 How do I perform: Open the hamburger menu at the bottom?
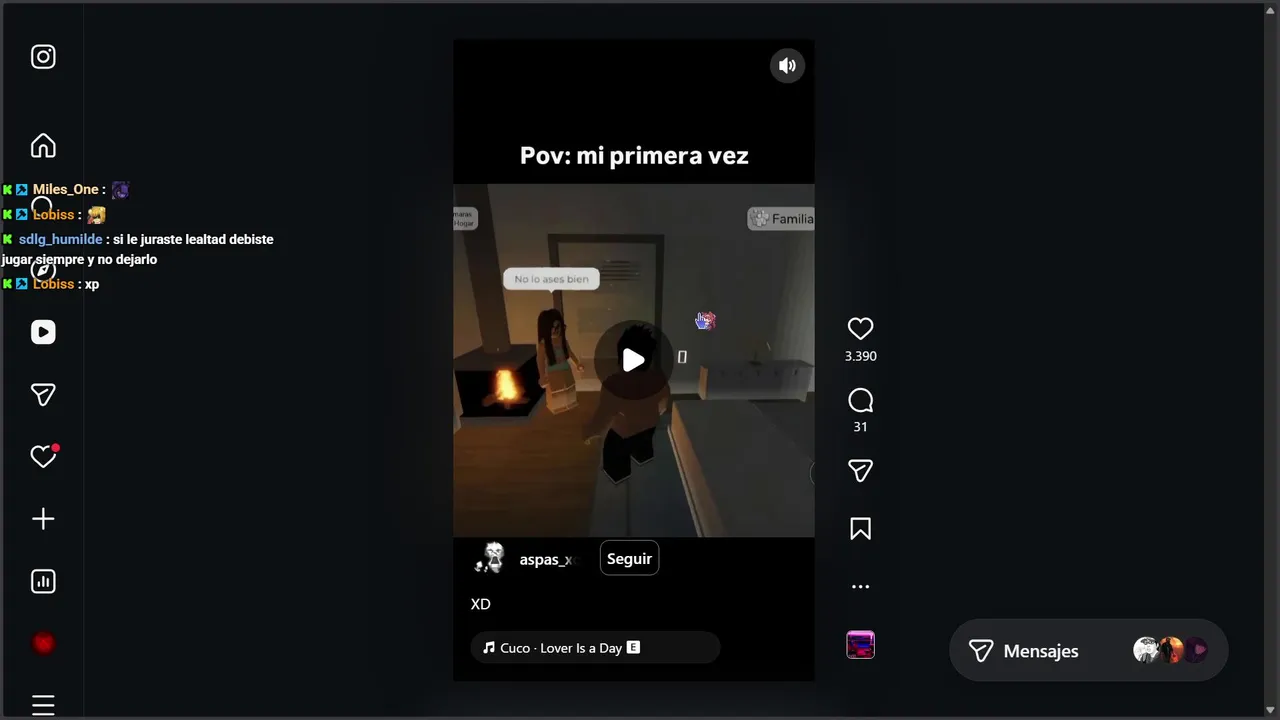tap(43, 704)
